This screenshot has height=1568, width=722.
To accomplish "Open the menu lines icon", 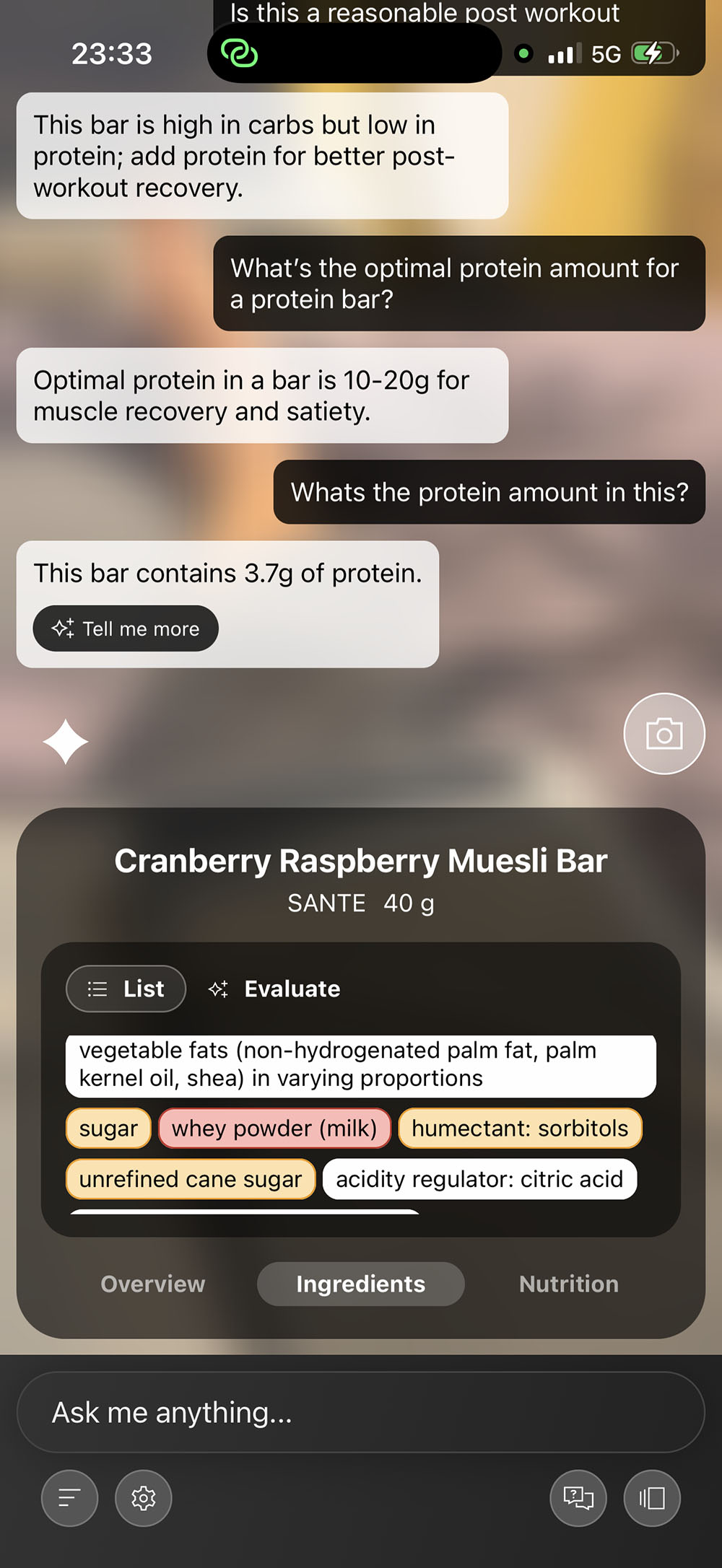I will tap(69, 1498).
